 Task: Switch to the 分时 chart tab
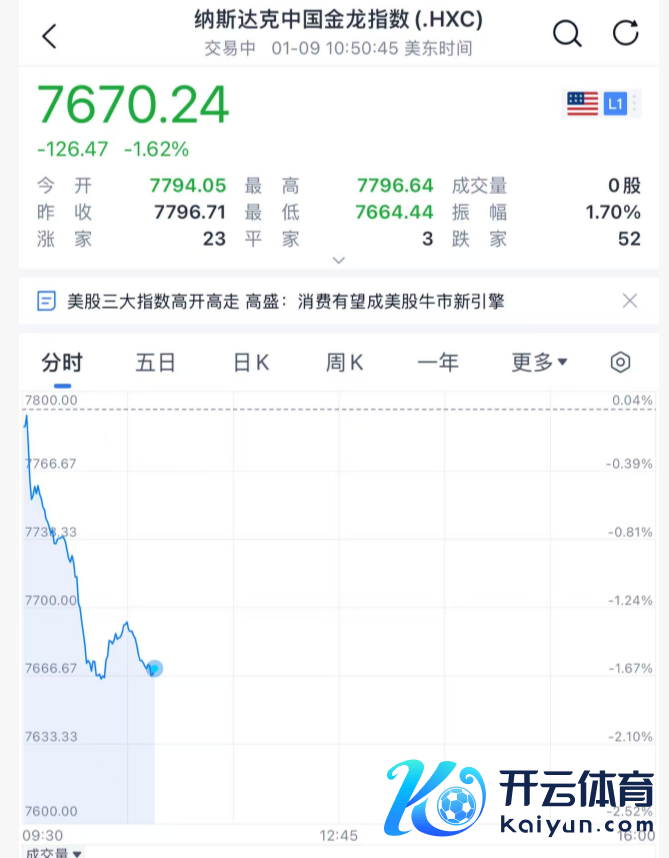point(62,363)
